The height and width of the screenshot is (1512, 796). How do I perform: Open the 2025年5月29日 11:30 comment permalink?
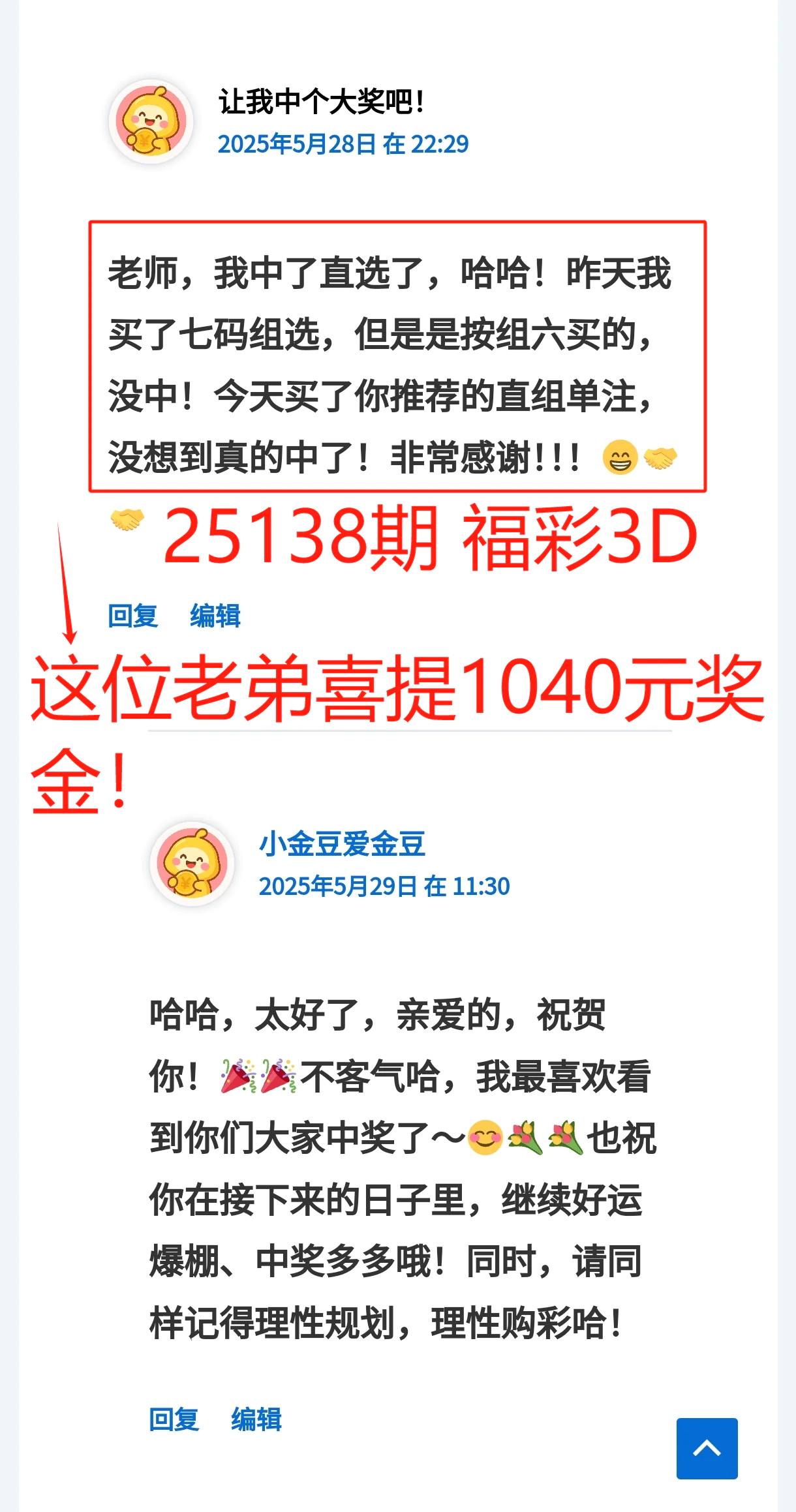pos(384,886)
